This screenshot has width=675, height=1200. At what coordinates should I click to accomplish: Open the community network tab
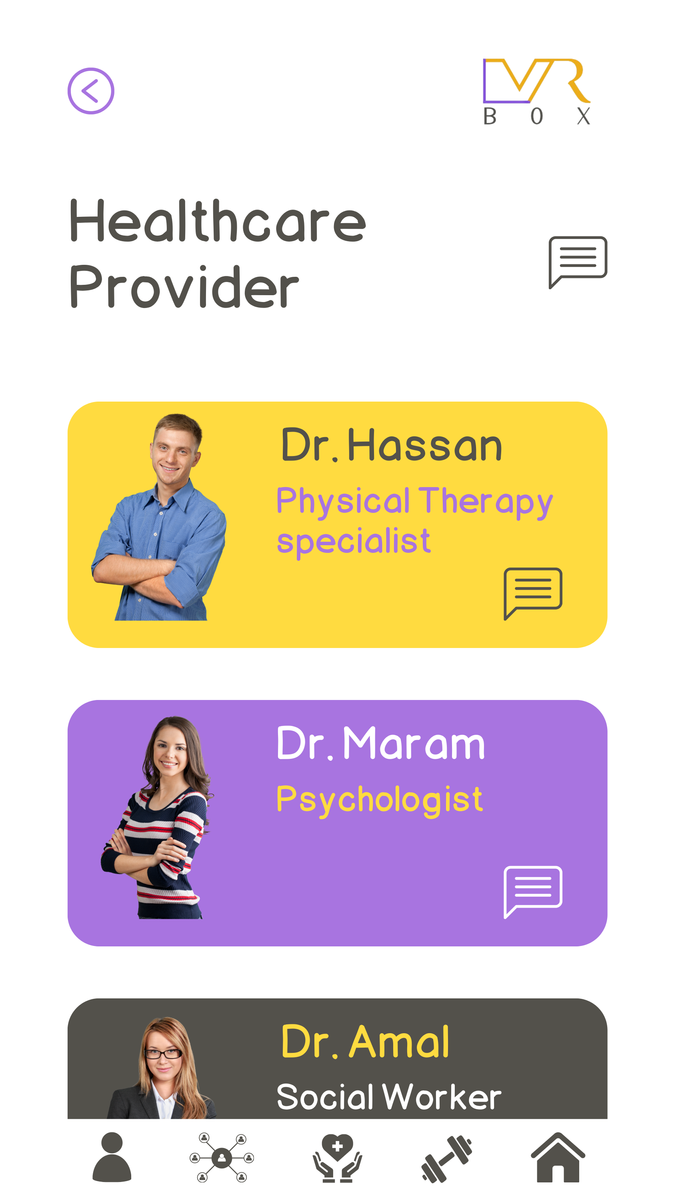click(222, 1158)
